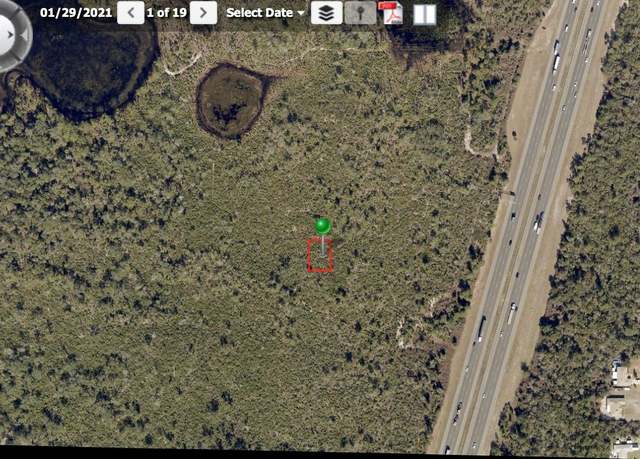The width and height of the screenshot is (640, 459).
Task: Open the map layers button
Action: 326,13
